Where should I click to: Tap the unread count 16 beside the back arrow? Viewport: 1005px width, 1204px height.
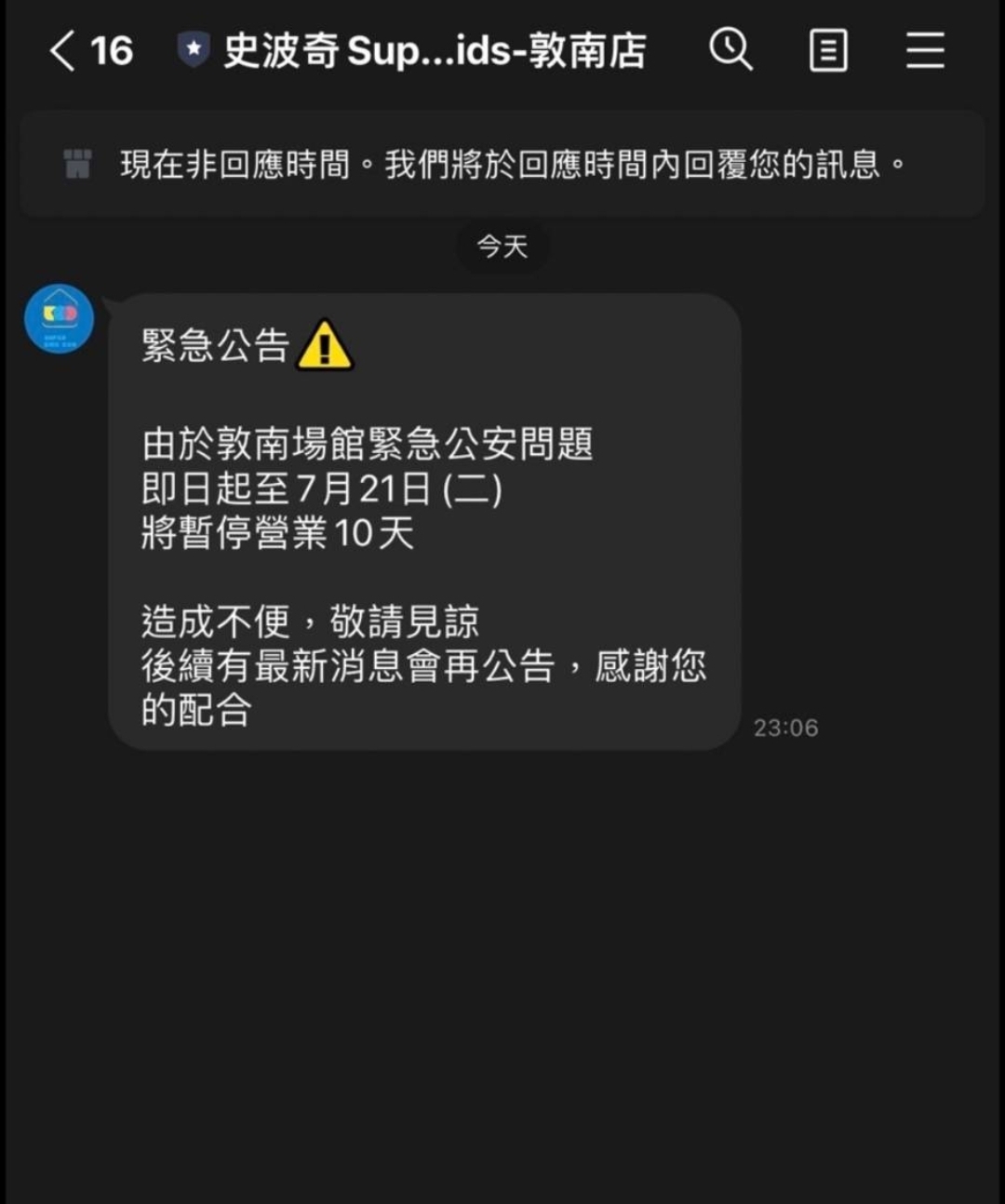114,53
